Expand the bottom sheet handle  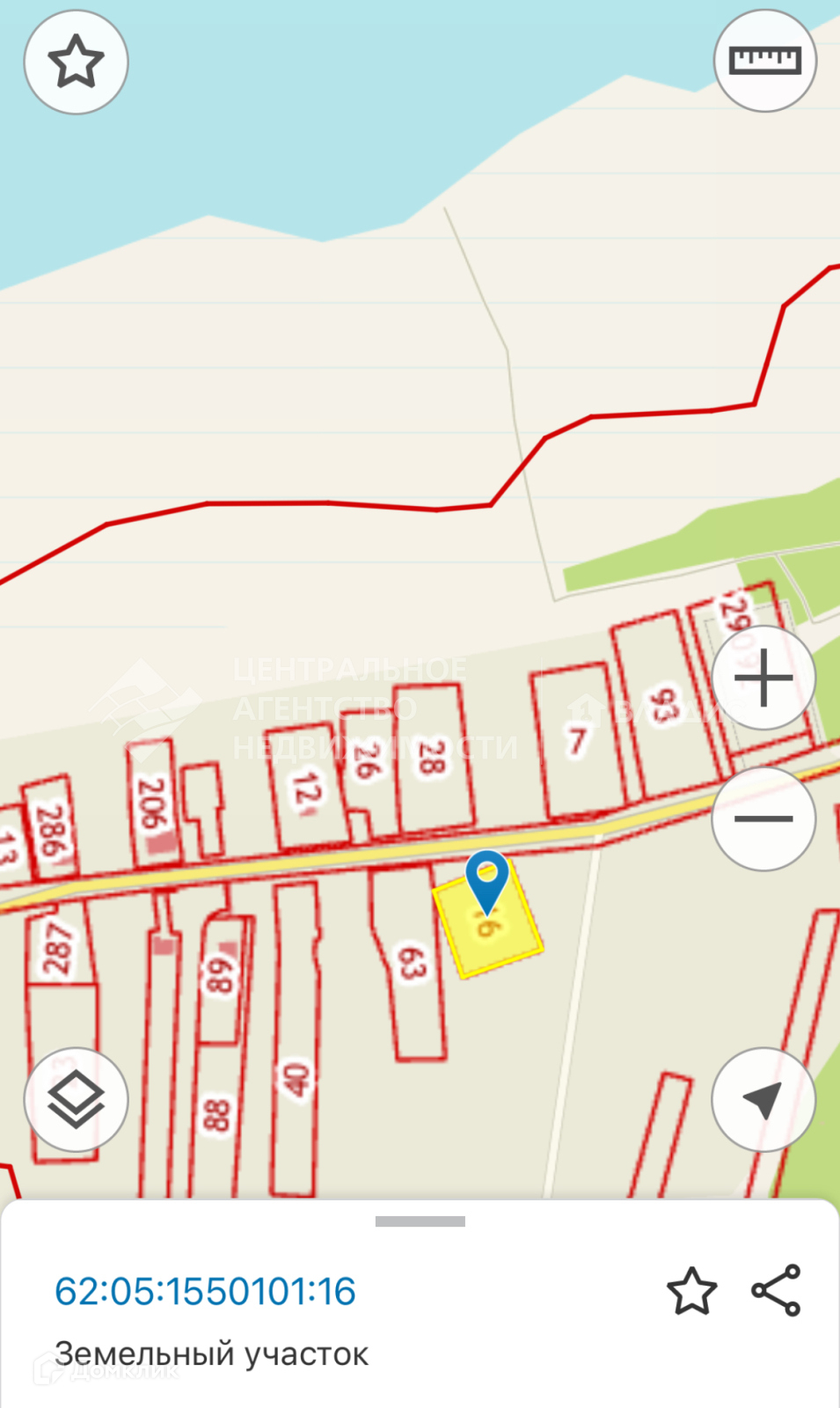click(x=420, y=1221)
